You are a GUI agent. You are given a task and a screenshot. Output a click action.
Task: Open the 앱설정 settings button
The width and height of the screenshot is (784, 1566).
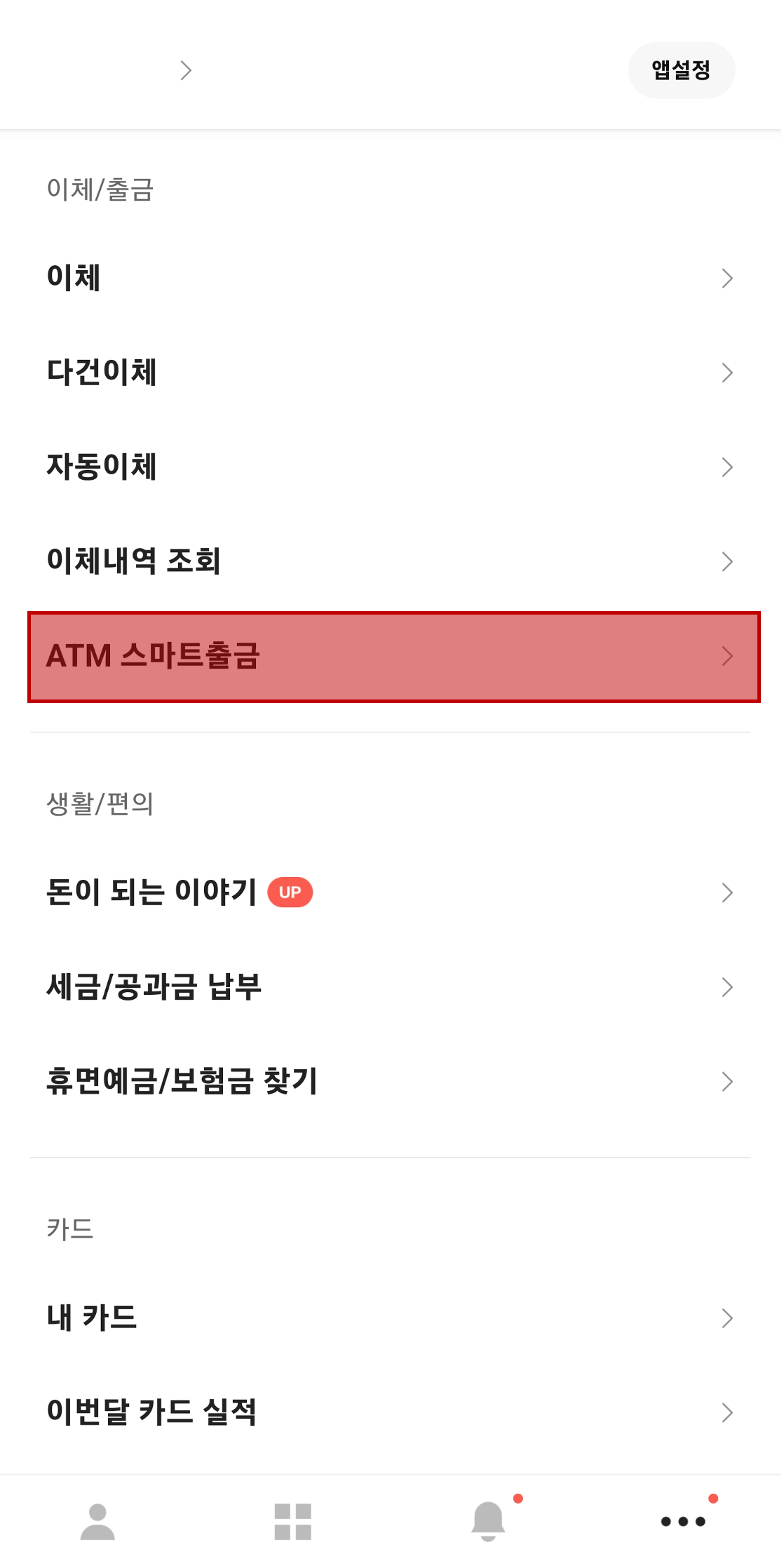[x=681, y=69]
